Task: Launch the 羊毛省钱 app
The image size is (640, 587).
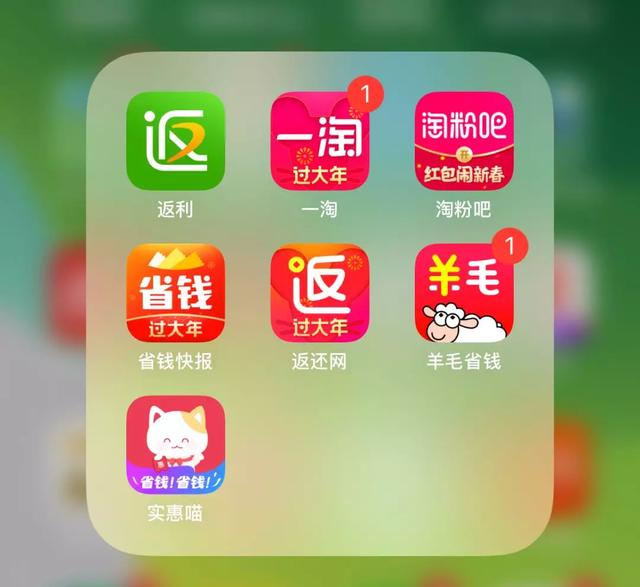Action: point(464,293)
